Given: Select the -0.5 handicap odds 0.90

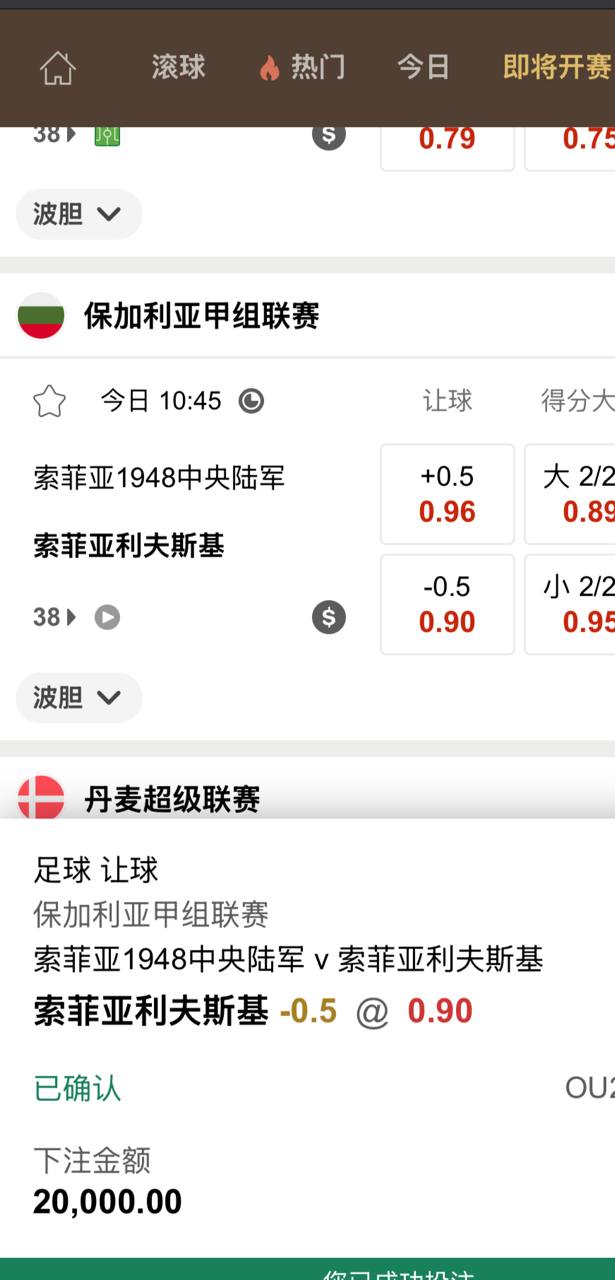Looking at the screenshot, I should pos(447,604).
